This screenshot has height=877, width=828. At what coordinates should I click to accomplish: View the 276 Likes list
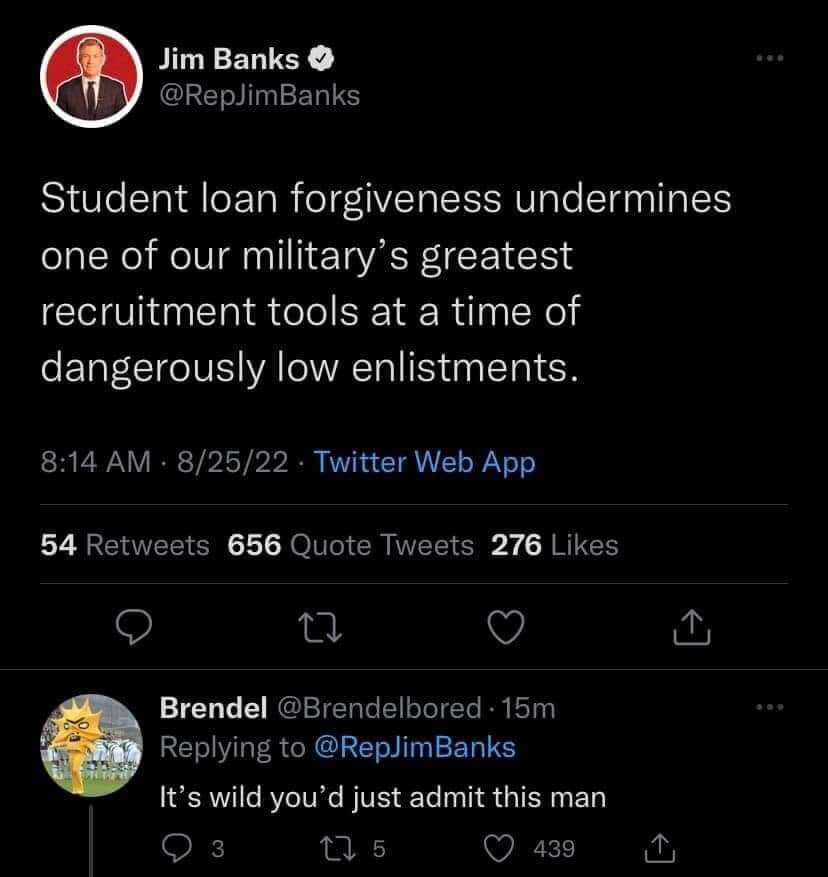click(x=554, y=545)
